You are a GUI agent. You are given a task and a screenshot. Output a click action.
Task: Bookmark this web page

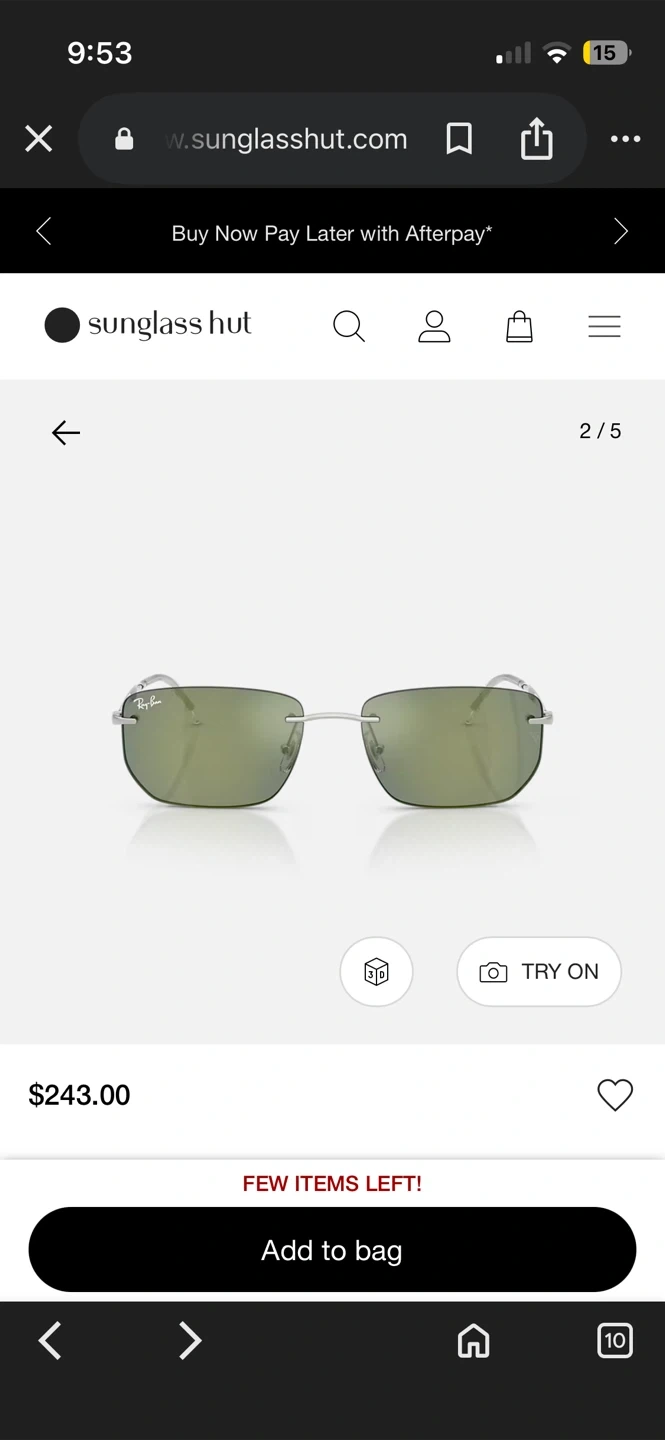tap(459, 139)
